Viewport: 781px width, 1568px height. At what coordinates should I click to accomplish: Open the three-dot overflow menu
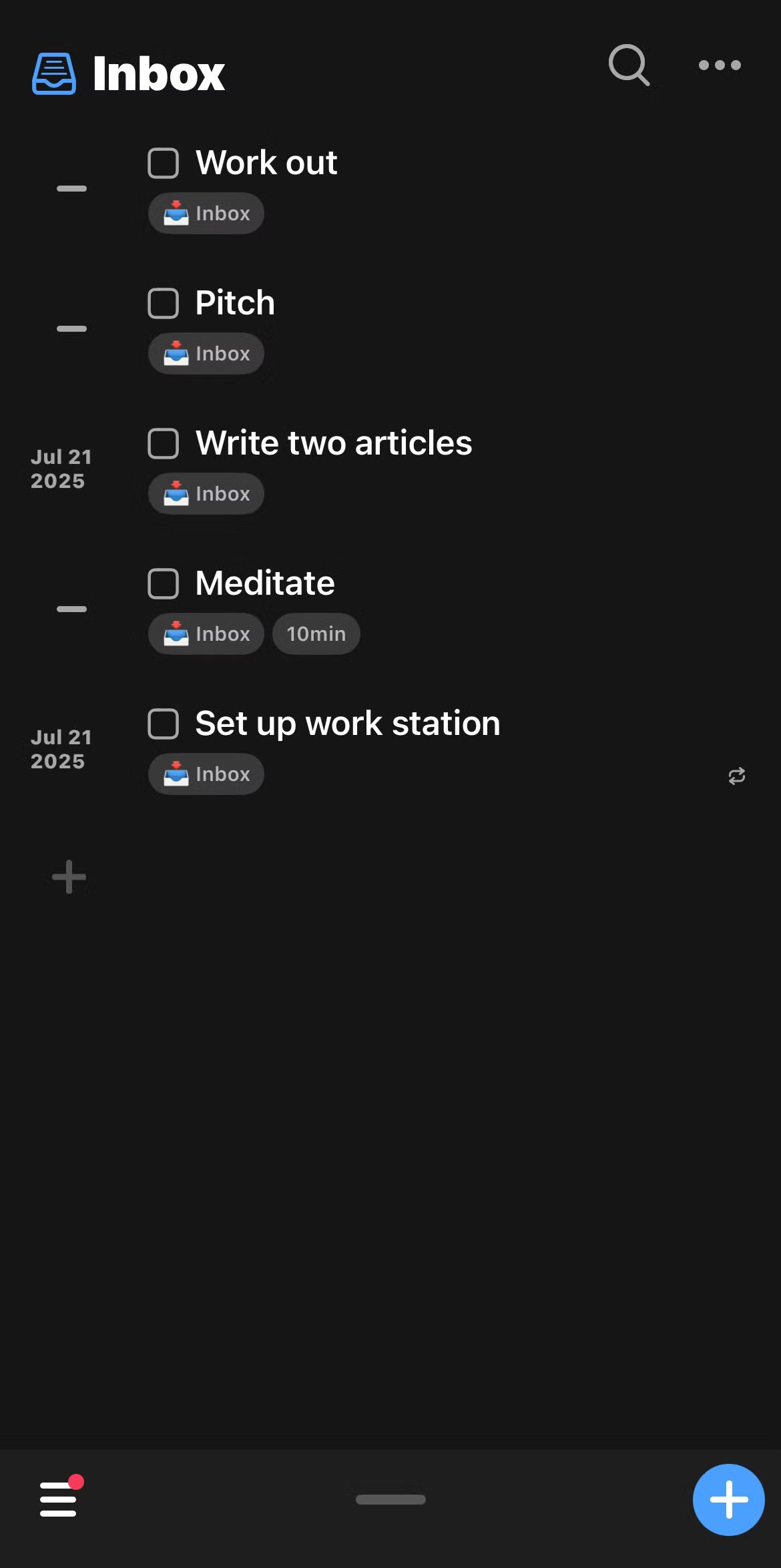pos(720,65)
